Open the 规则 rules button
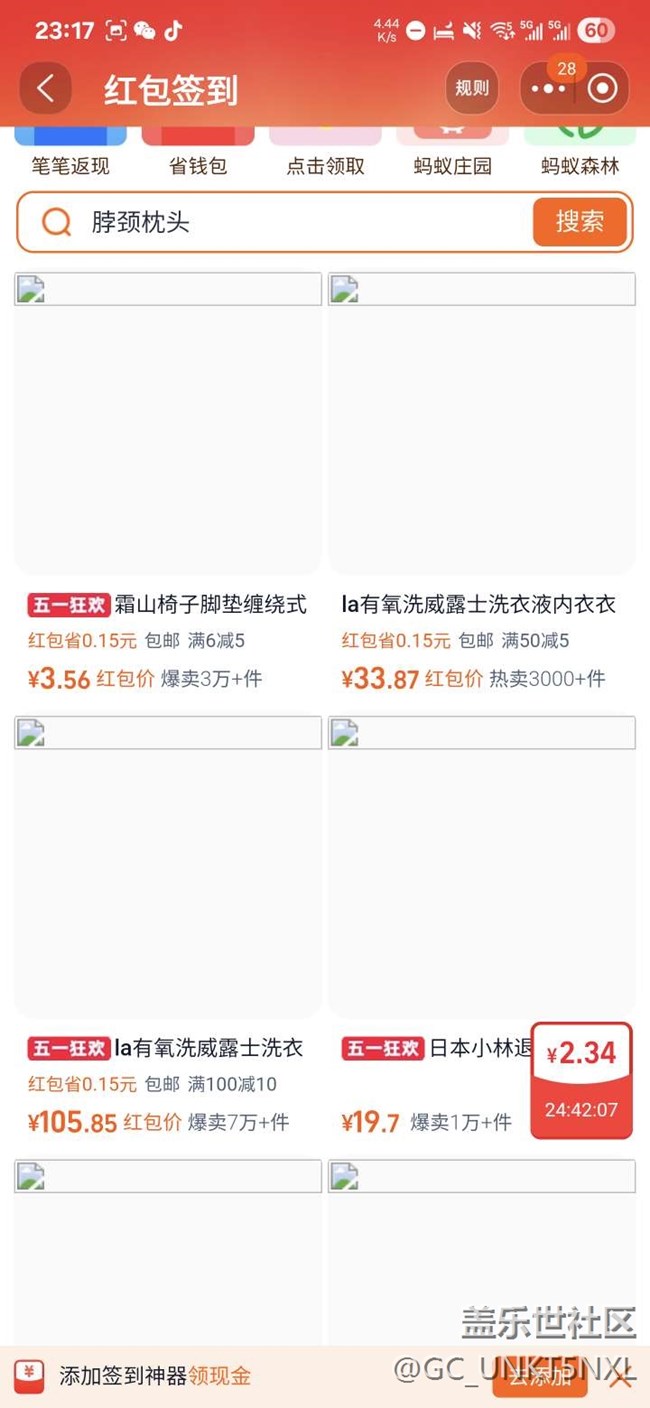The width and height of the screenshot is (650, 1408). pos(472,88)
